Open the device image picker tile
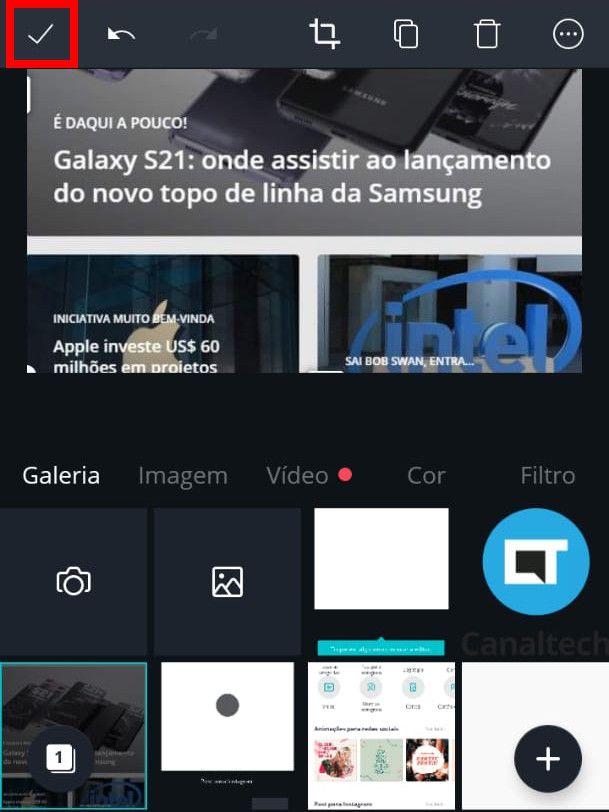Image resolution: width=609 pixels, height=812 pixels. (227, 581)
